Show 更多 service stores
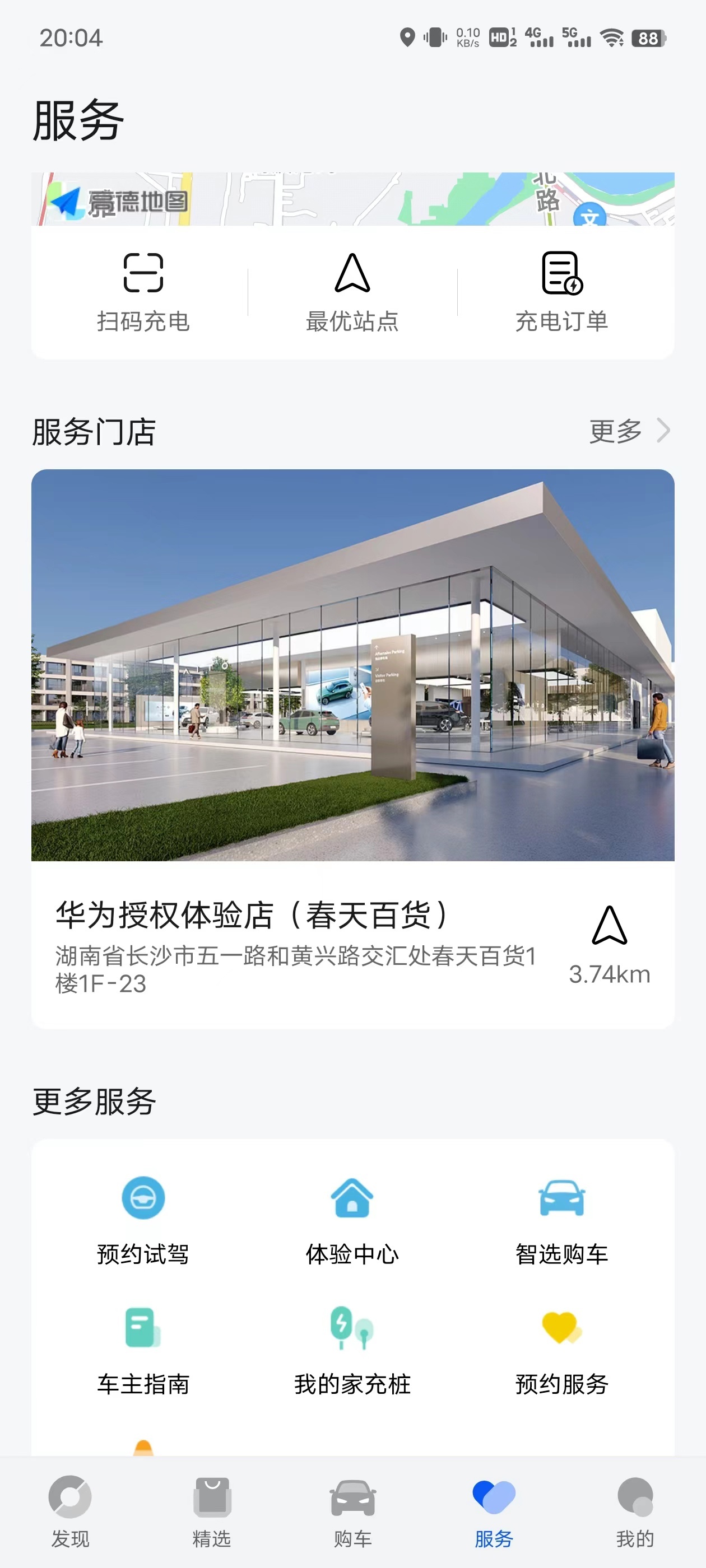The width and height of the screenshot is (706, 1568). click(x=628, y=431)
